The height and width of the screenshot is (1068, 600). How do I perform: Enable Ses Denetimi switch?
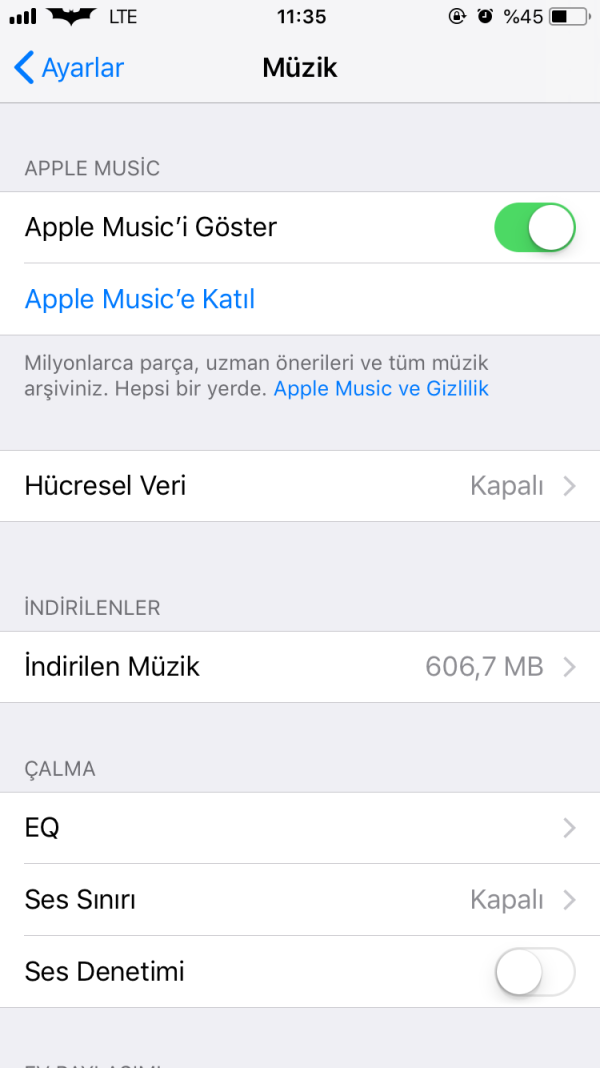click(x=534, y=972)
